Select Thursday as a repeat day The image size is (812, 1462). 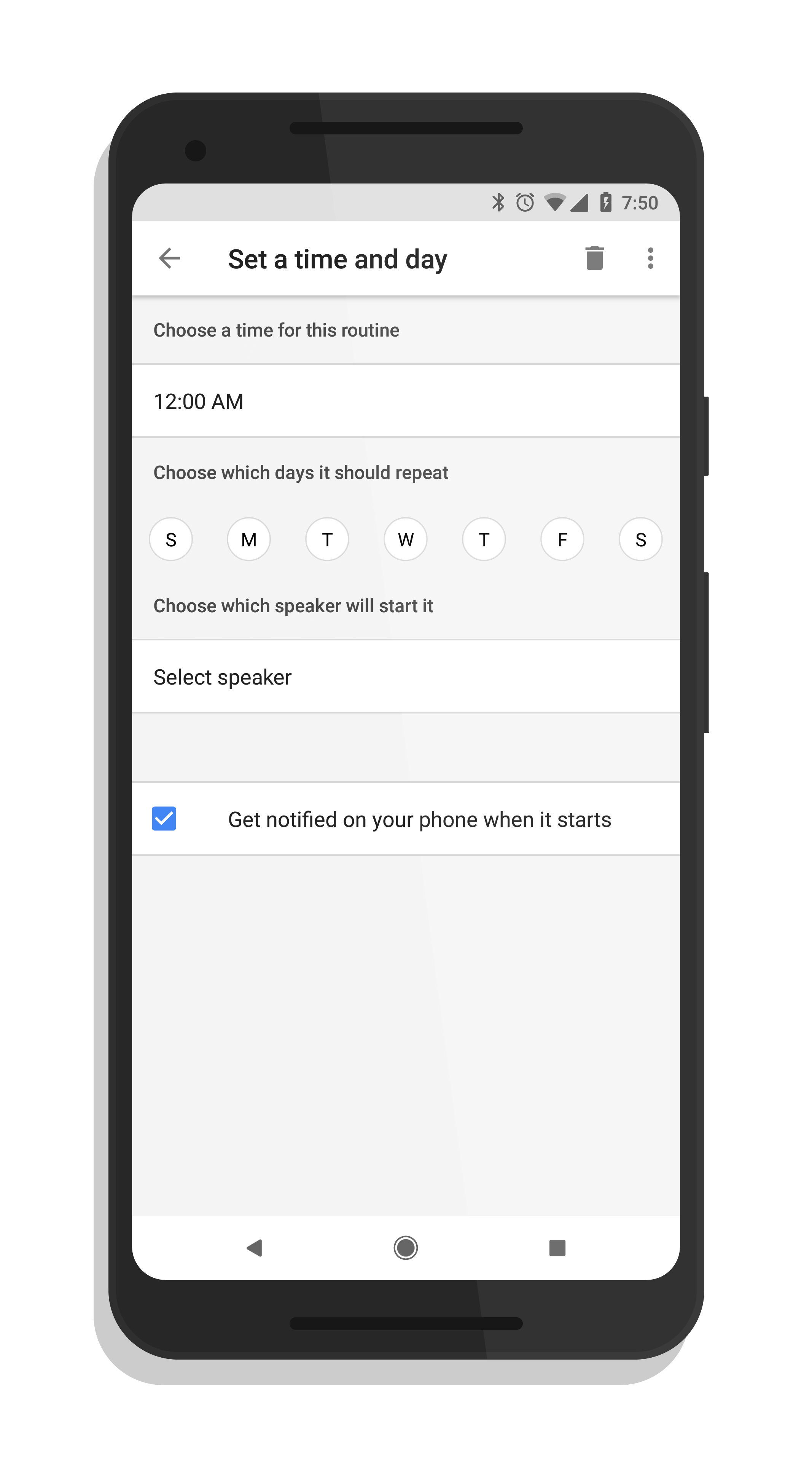484,539
